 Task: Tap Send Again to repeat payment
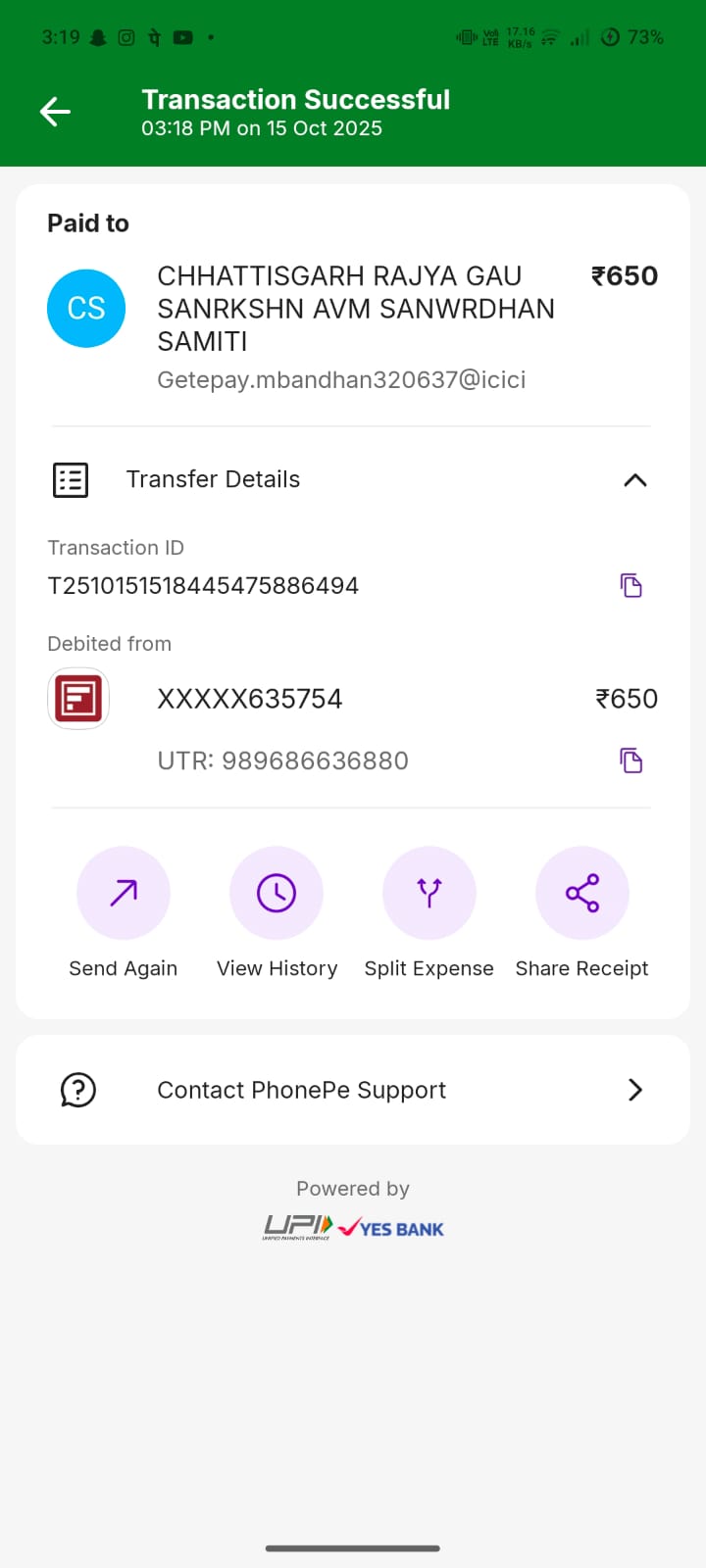click(124, 893)
